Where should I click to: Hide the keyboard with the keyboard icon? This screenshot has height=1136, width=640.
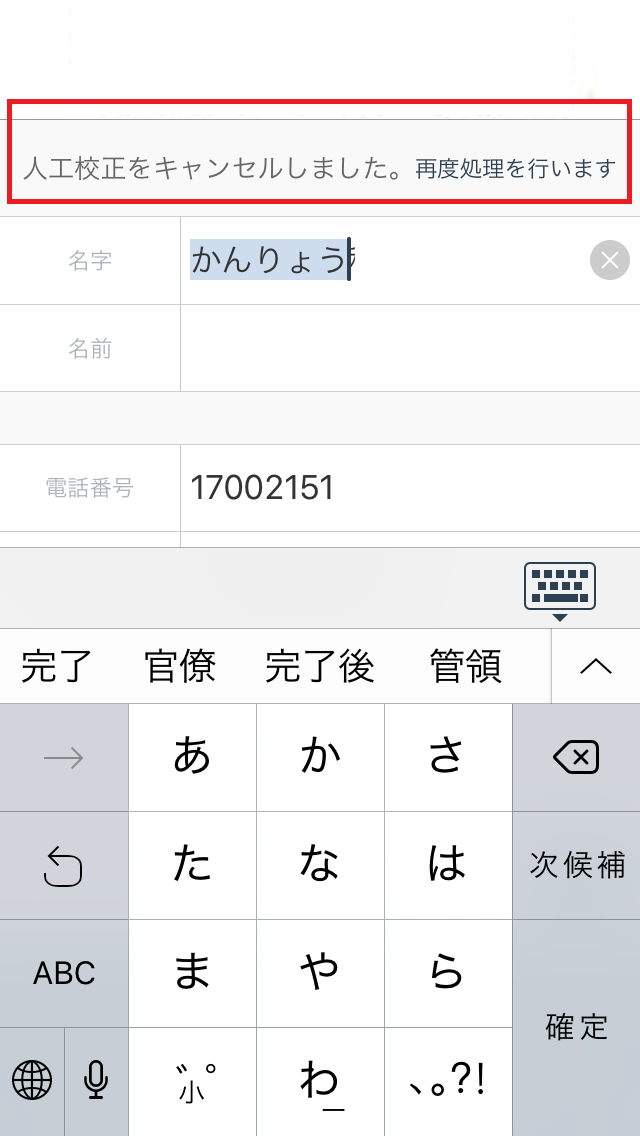(x=560, y=590)
